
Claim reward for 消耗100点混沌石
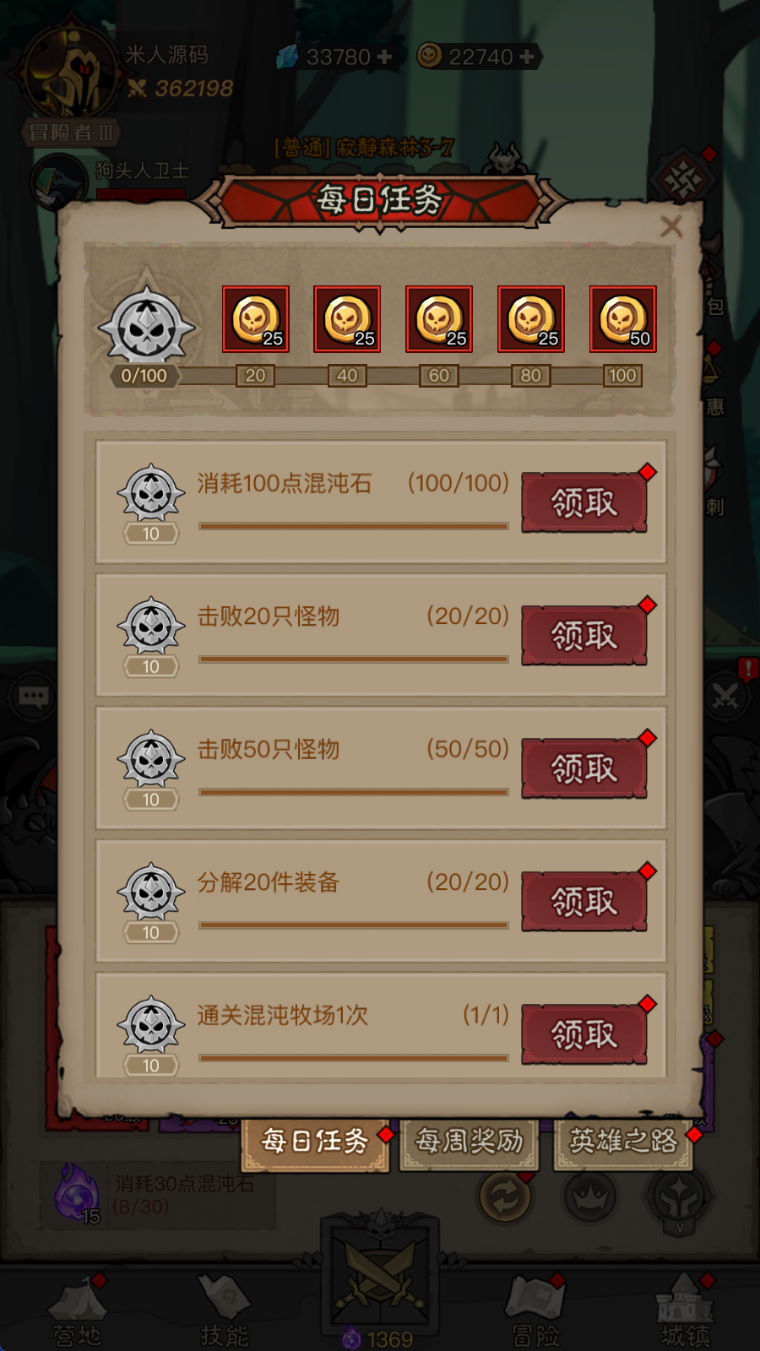click(584, 503)
